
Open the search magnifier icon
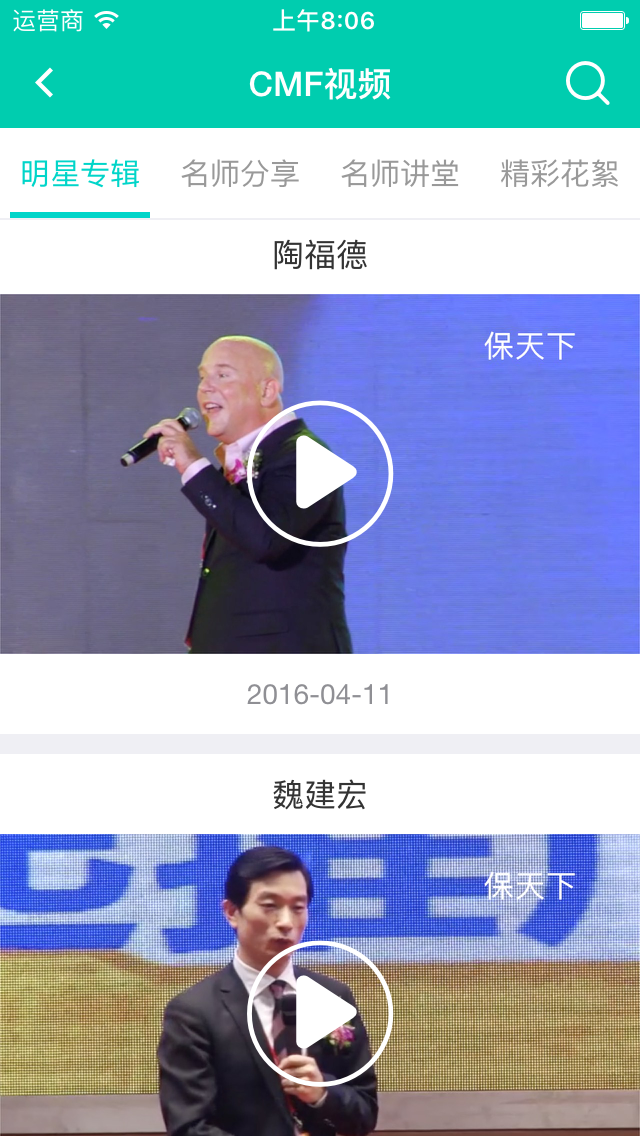click(587, 83)
